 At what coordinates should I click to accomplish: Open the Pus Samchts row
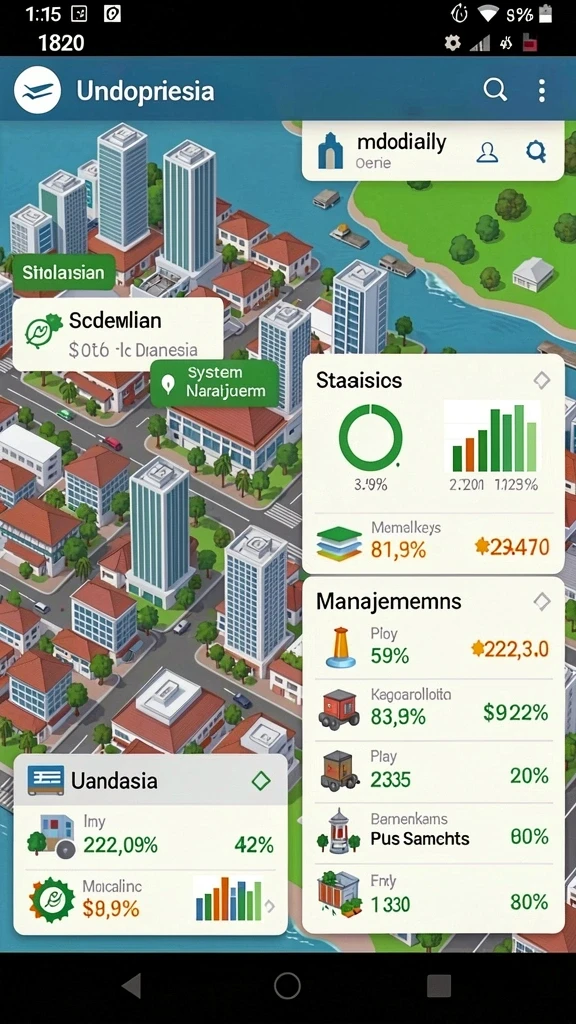pyautogui.click(x=433, y=831)
